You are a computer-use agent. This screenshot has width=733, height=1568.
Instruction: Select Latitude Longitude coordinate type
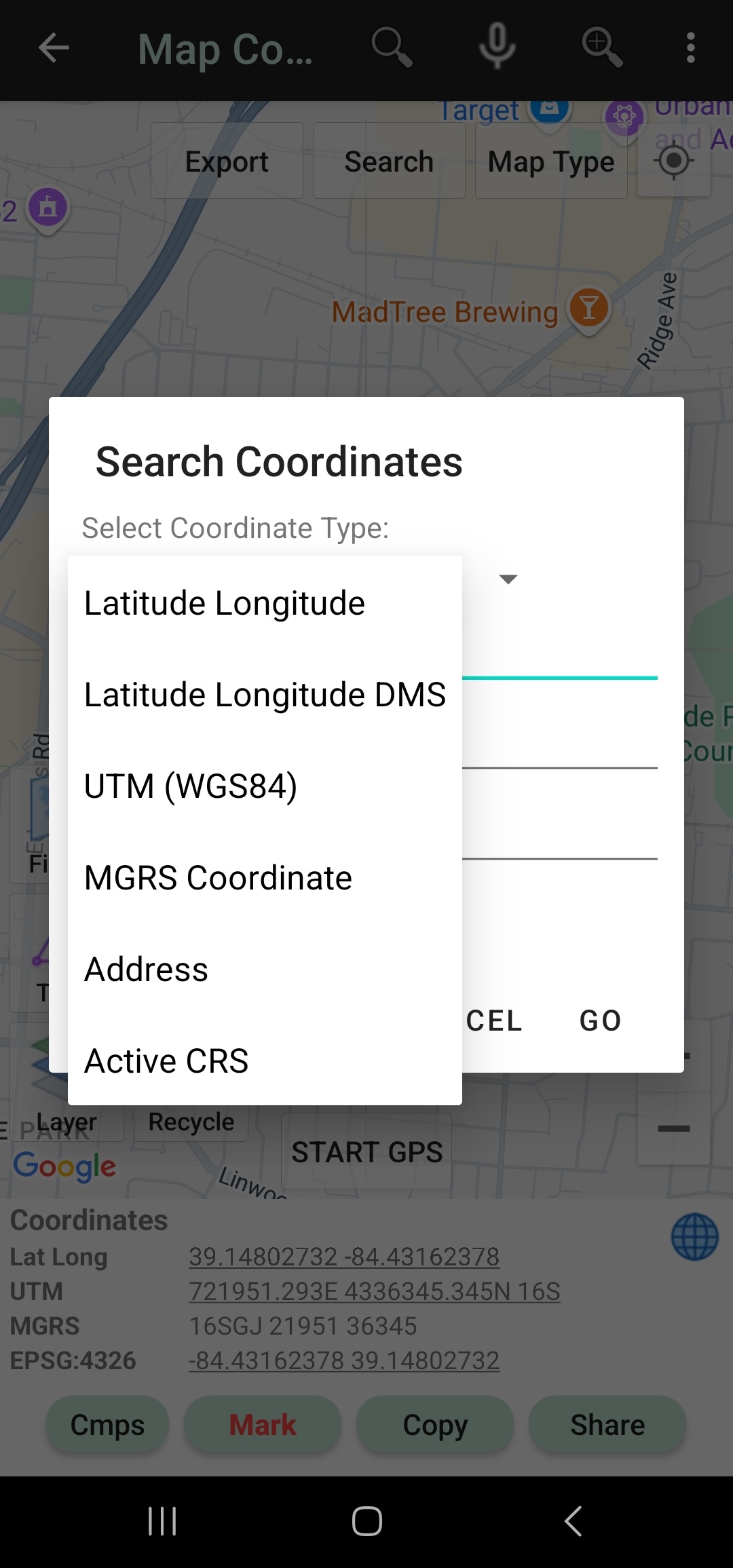[224, 603]
